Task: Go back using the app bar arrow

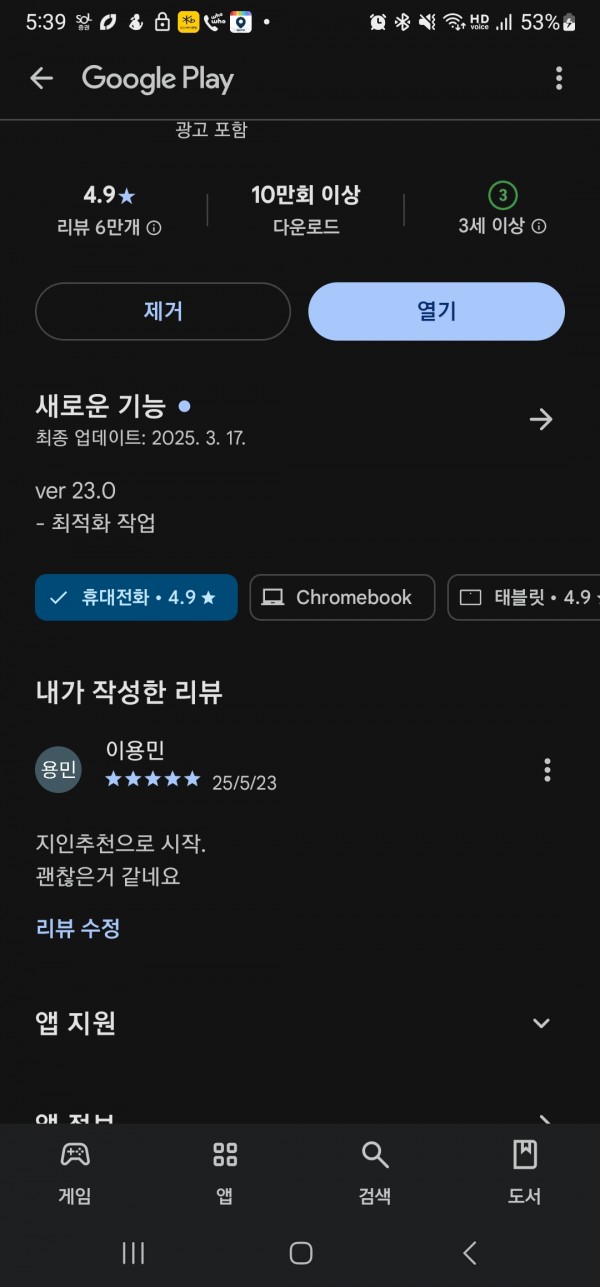Action: point(41,78)
